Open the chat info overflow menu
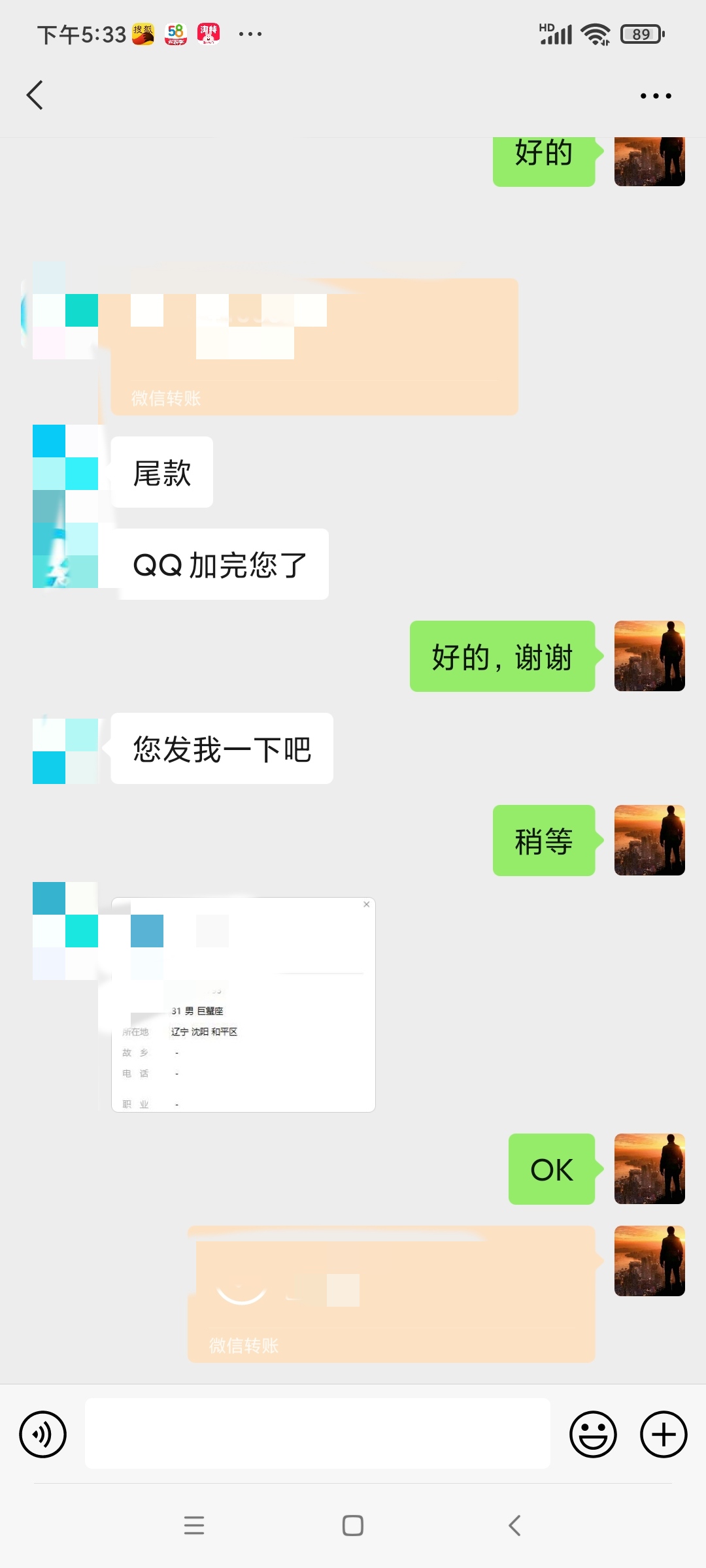Screen dimensions: 706x1568 655,96
